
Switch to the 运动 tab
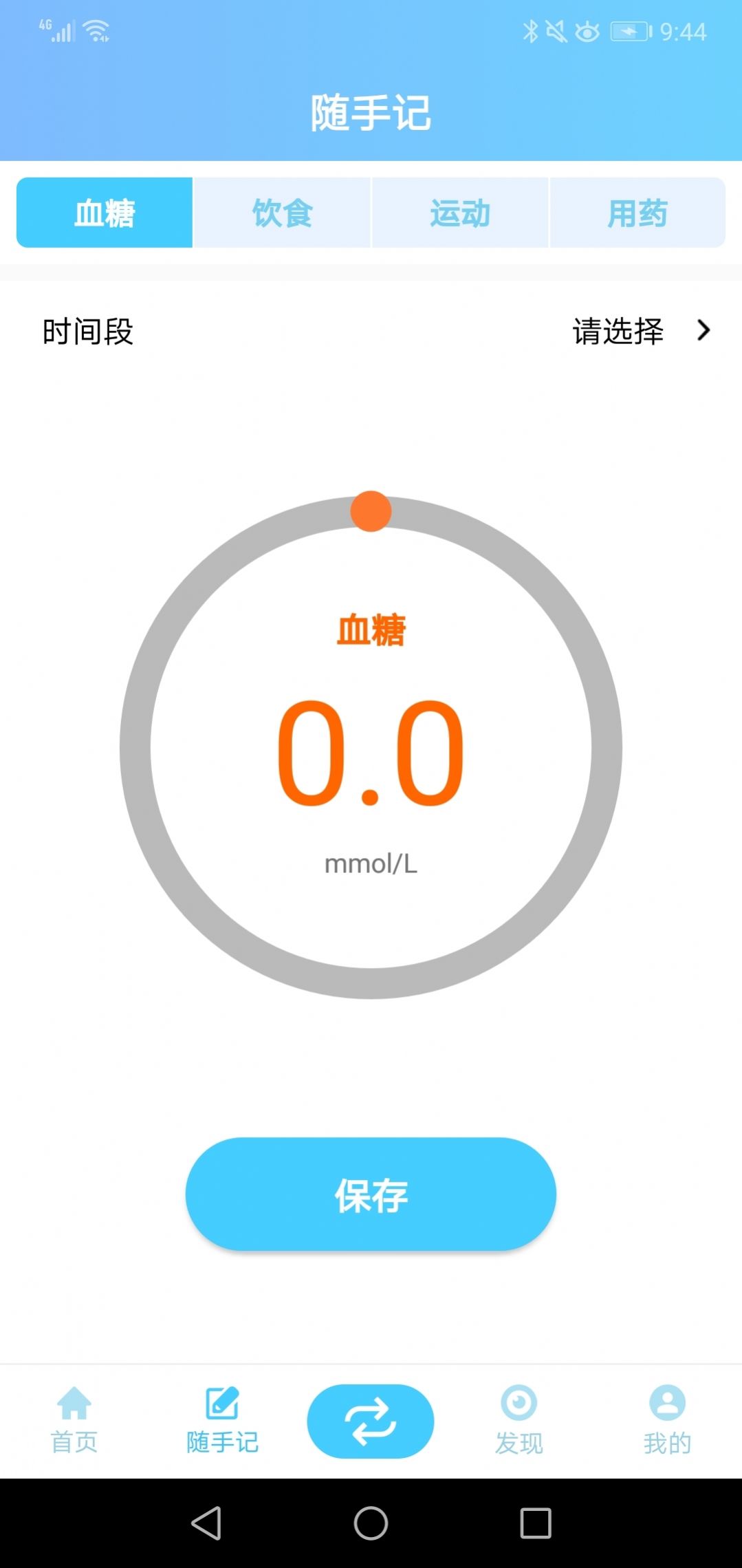[459, 213]
